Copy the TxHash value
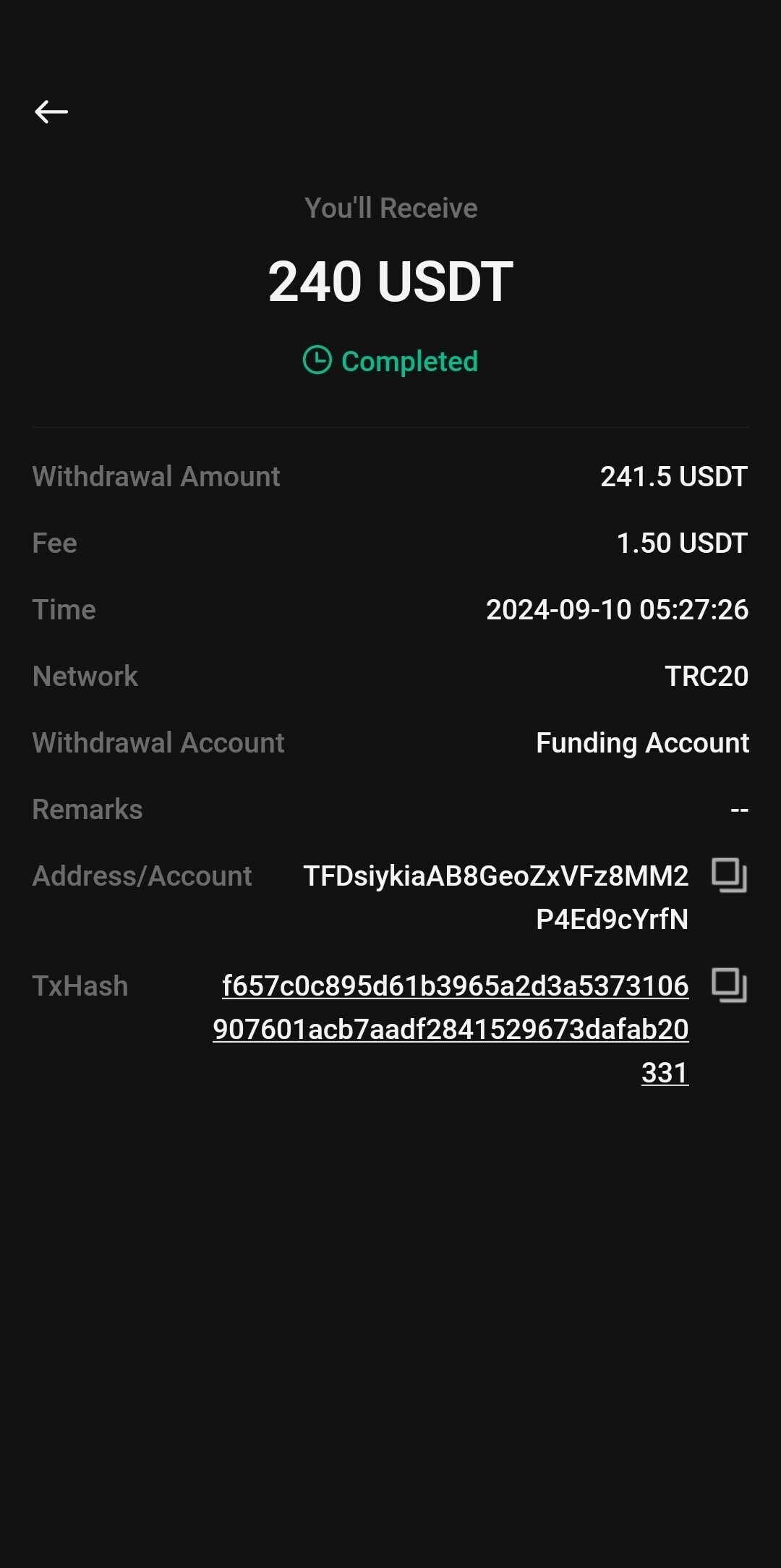The height and width of the screenshot is (1568, 781). pyautogui.click(x=729, y=985)
